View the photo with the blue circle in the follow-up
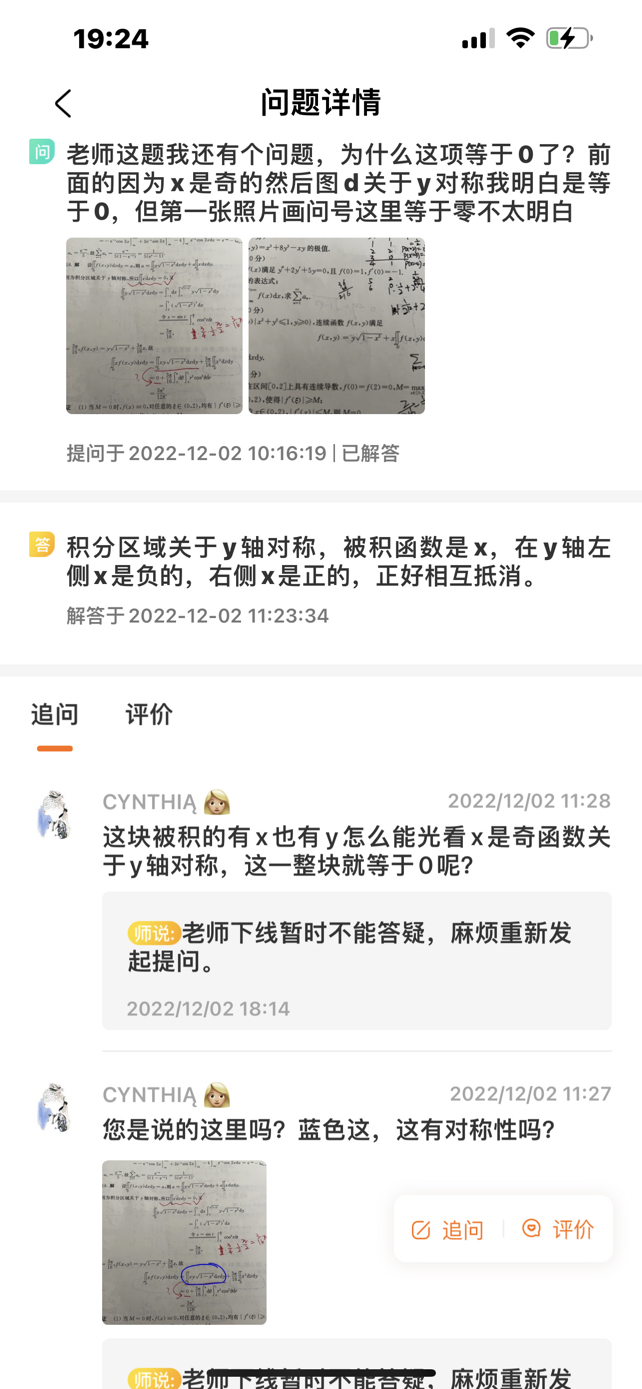Image resolution: width=642 pixels, height=1389 pixels. click(x=184, y=1242)
